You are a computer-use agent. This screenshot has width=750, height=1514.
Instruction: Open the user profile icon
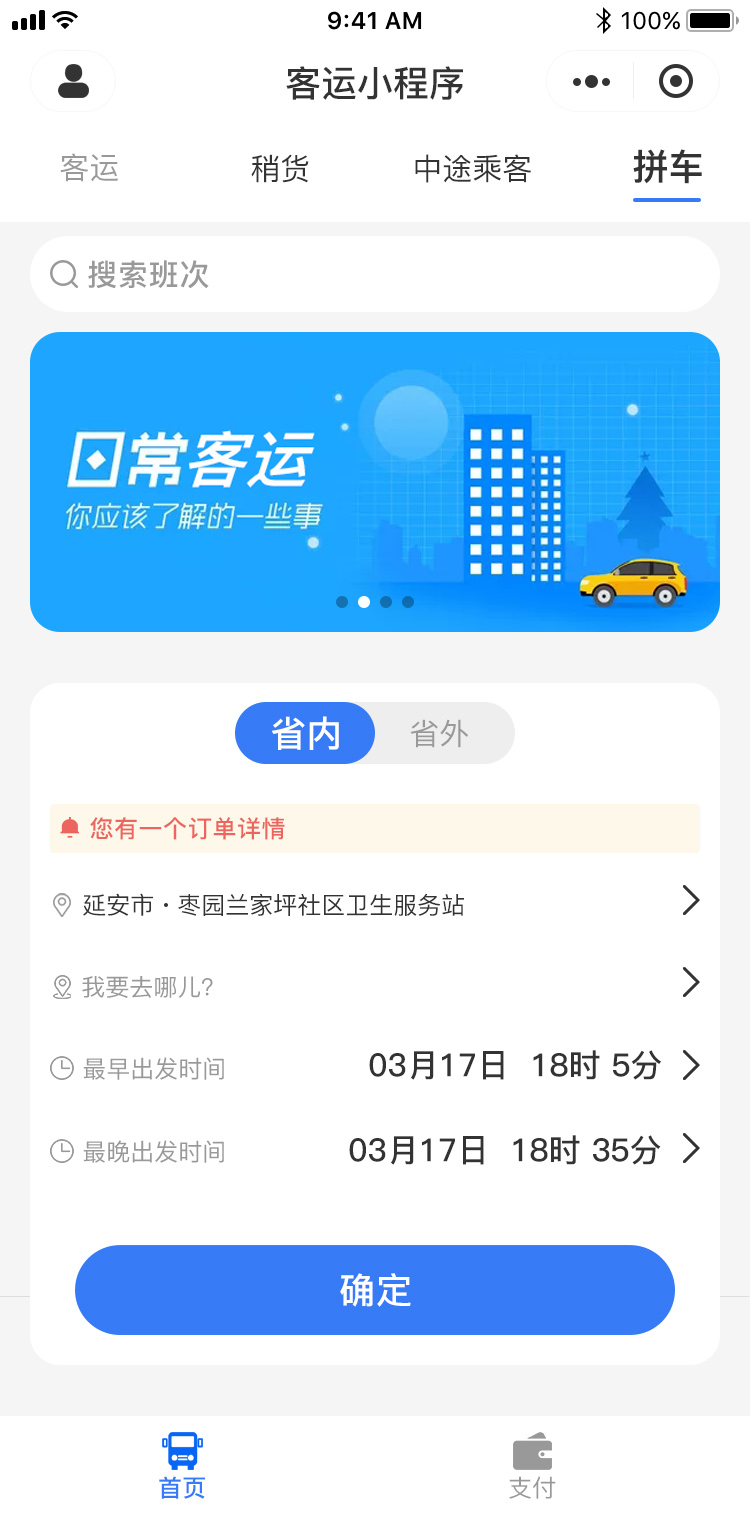click(x=73, y=81)
